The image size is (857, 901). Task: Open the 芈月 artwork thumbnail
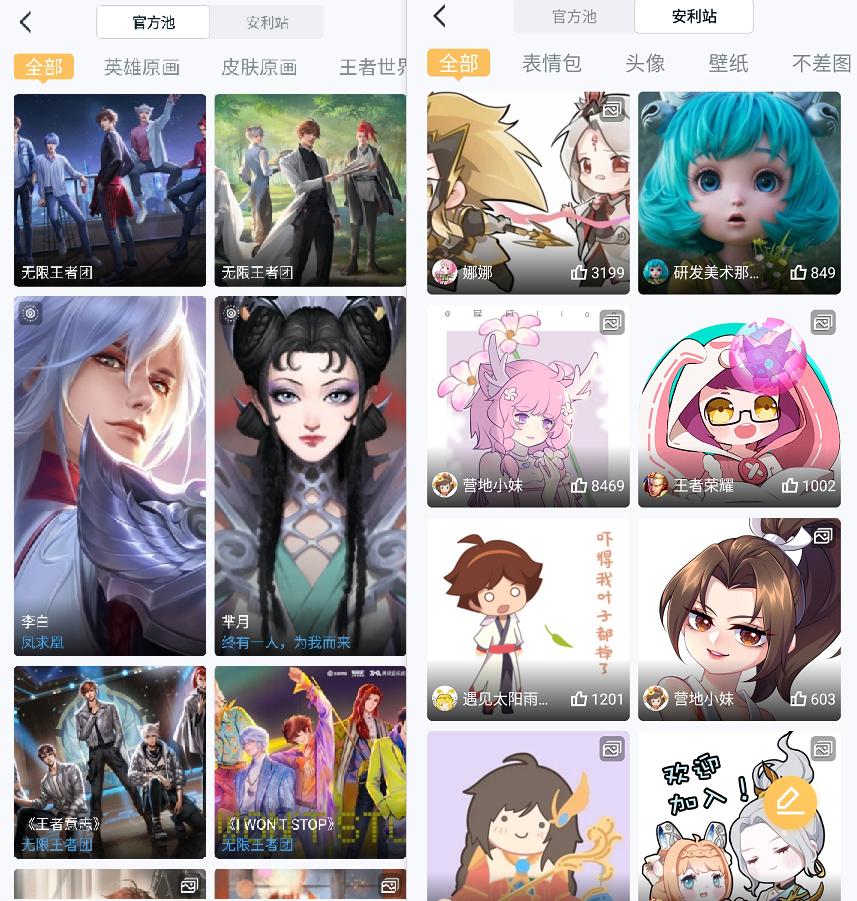point(310,475)
